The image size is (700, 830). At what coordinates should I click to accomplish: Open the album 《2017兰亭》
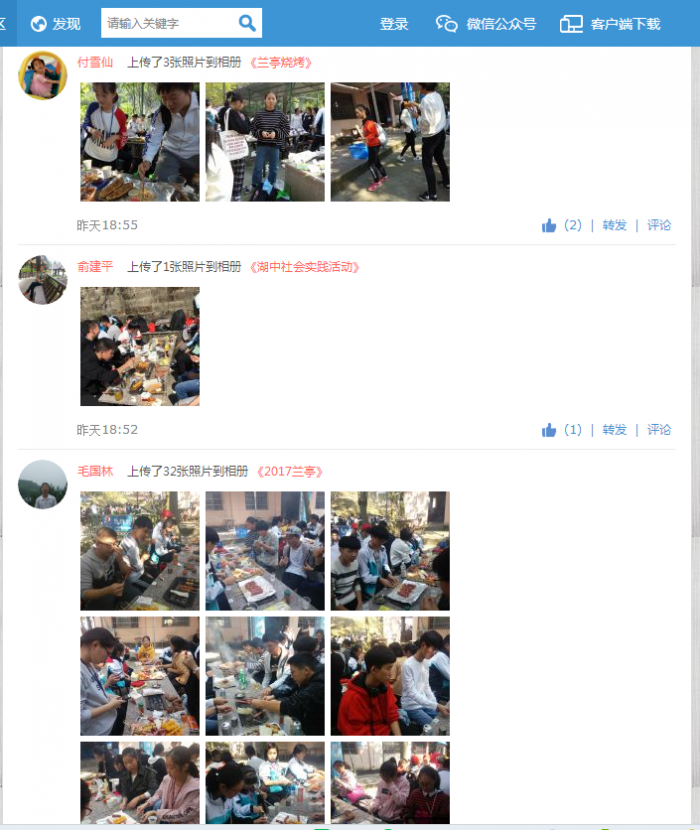(290, 471)
